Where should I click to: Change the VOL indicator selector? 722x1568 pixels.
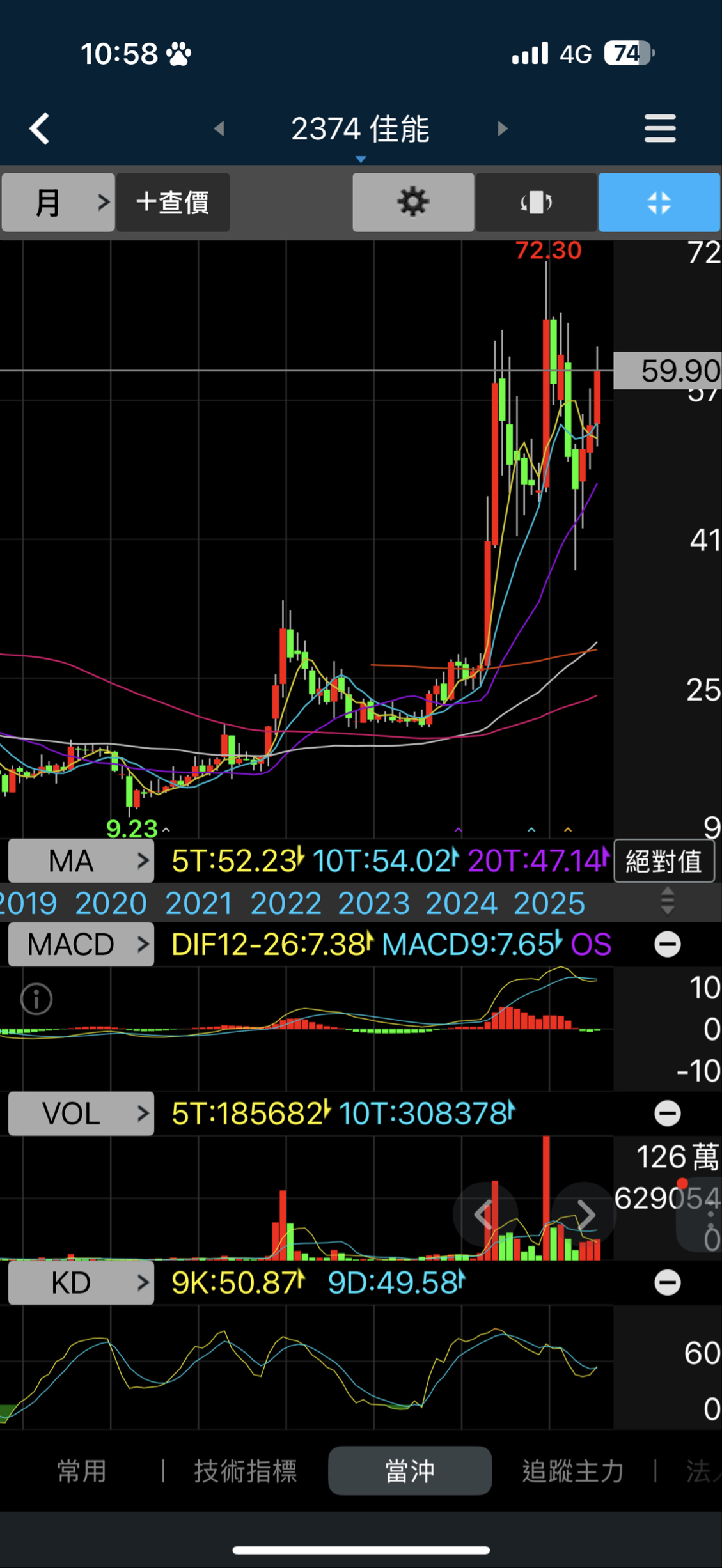pyautogui.click(x=81, y=1114)
